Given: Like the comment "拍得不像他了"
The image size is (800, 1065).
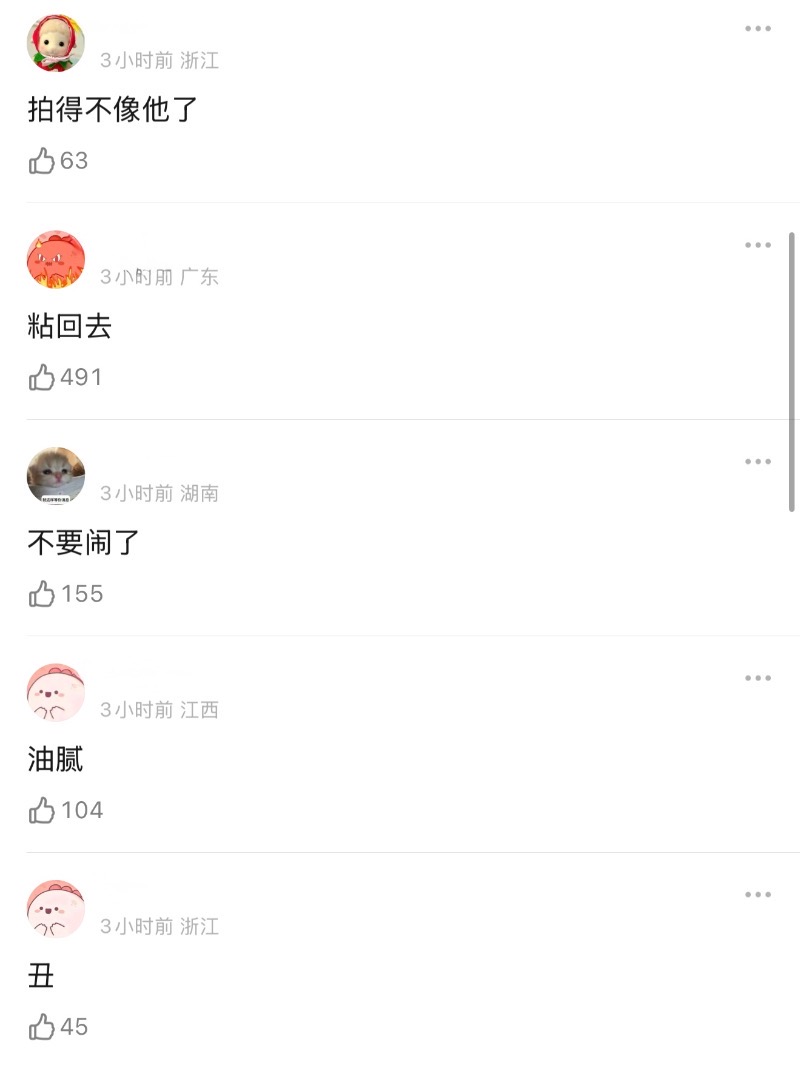Looking at the screenshot, I should pos(42,161).
